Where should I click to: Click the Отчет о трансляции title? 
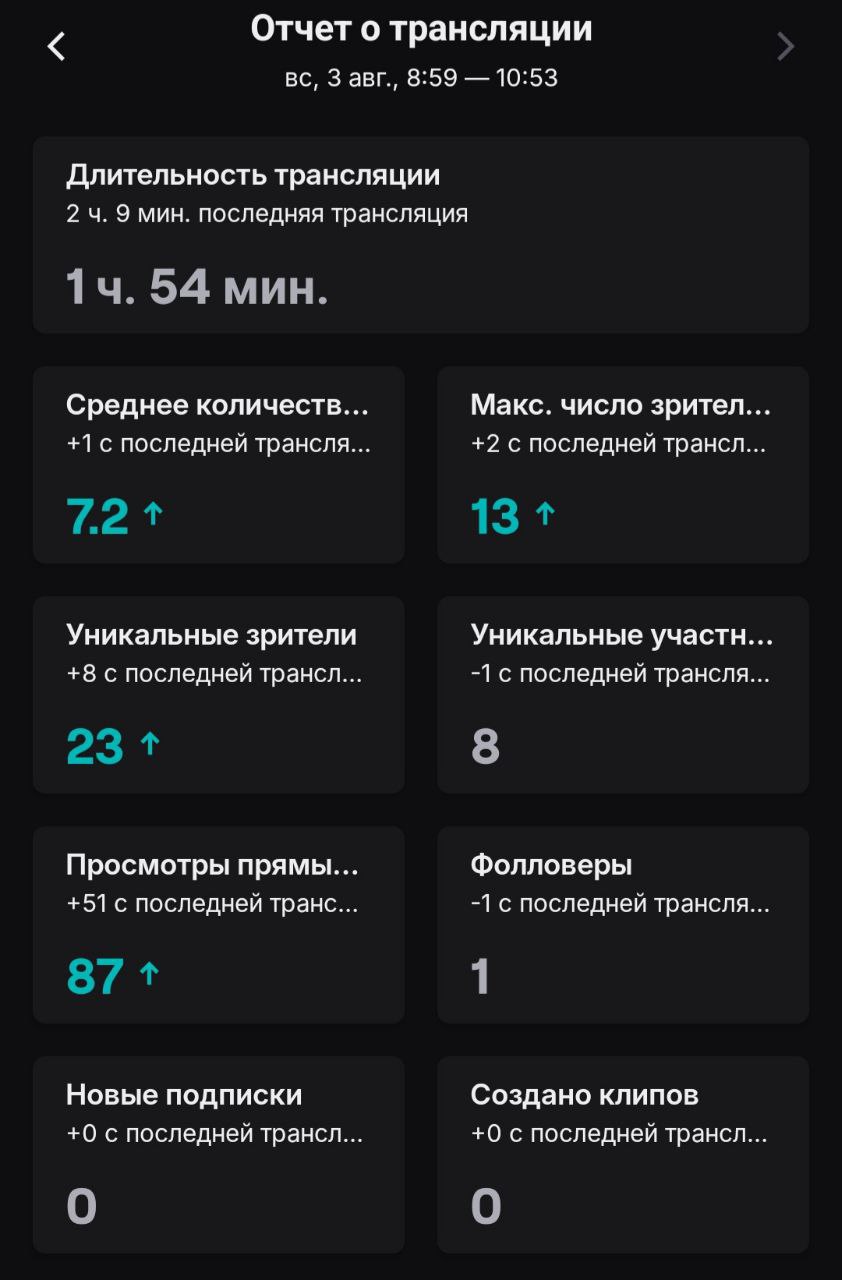click(x=421, y=29)
